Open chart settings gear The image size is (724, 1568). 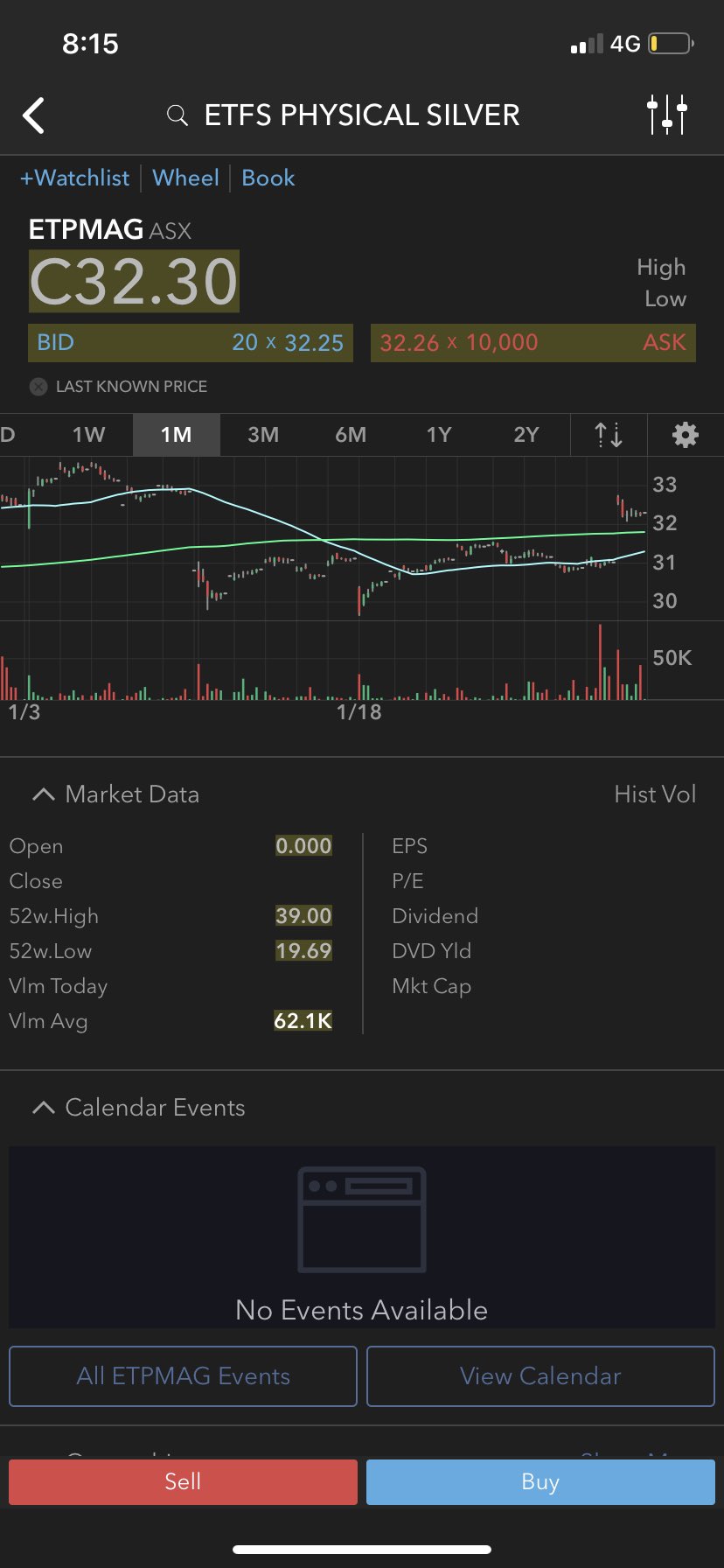click(686, 435)
